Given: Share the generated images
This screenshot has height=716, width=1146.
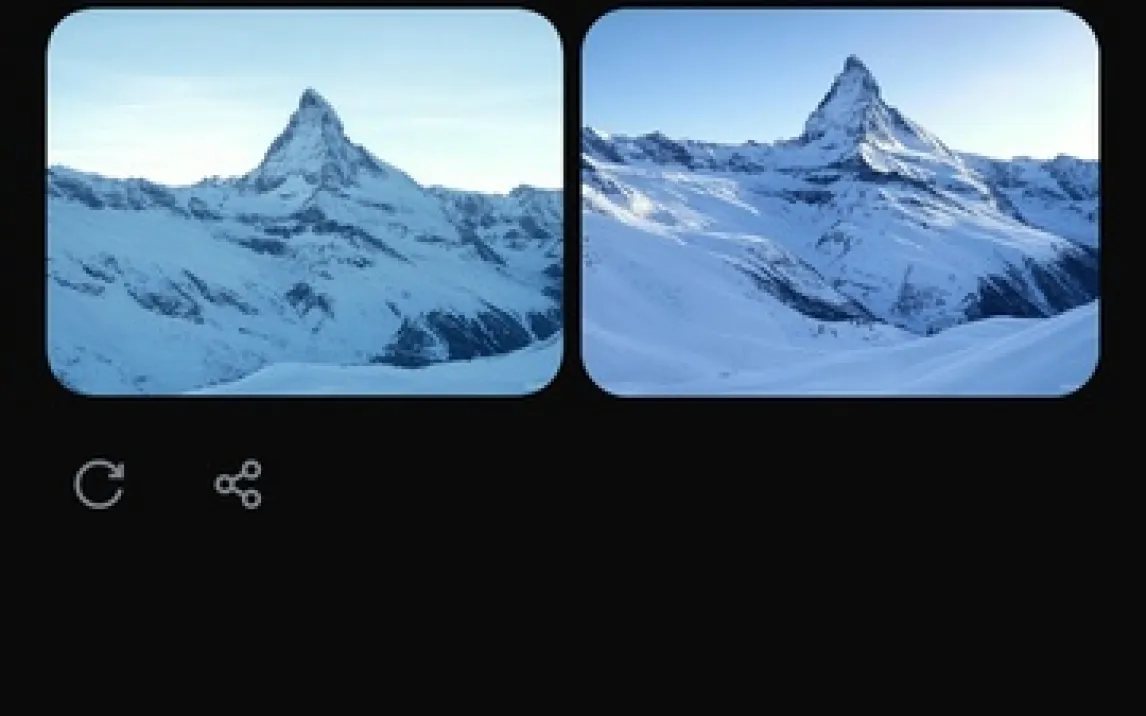Looking at the screenshot, I should click(238, 485).
